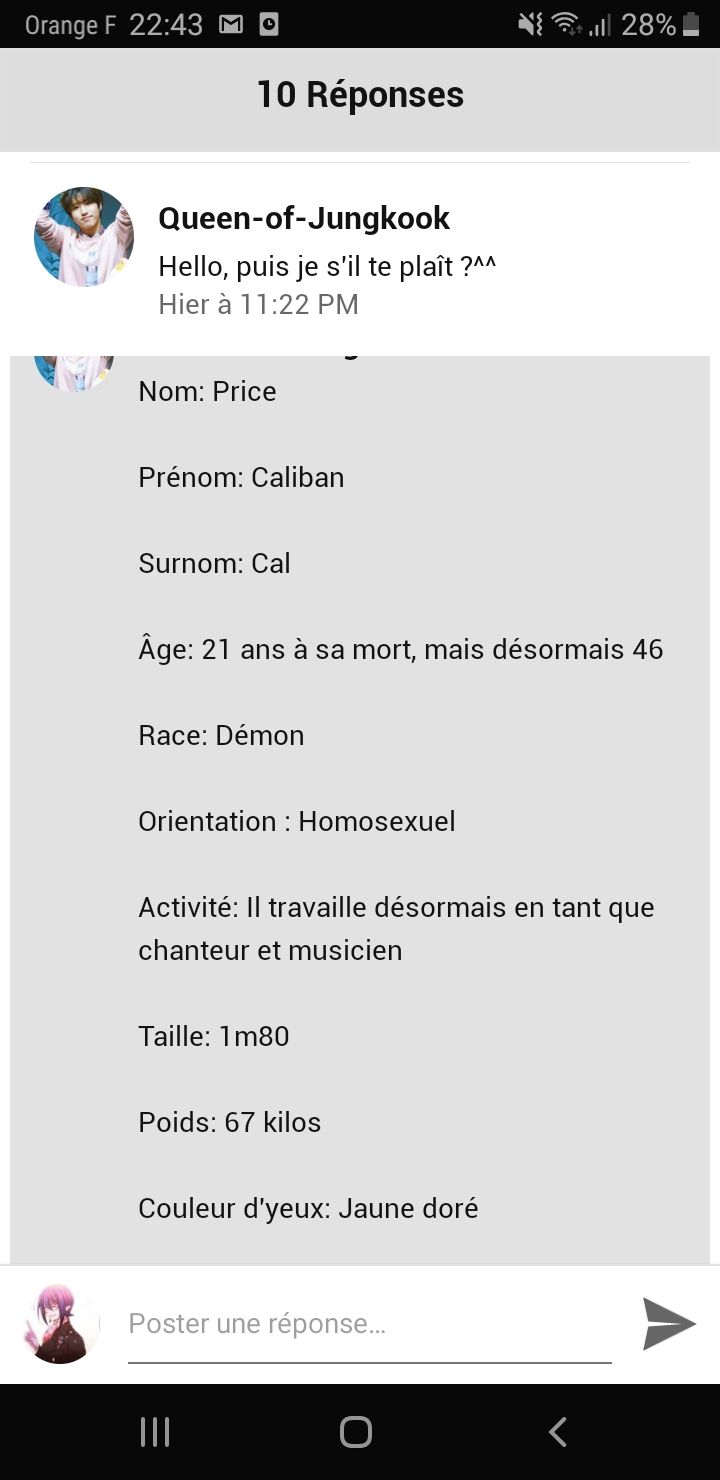Send the reply with the arrow icon
The width and height of the screenshot is (720, 1480).
click(668, 1324)
